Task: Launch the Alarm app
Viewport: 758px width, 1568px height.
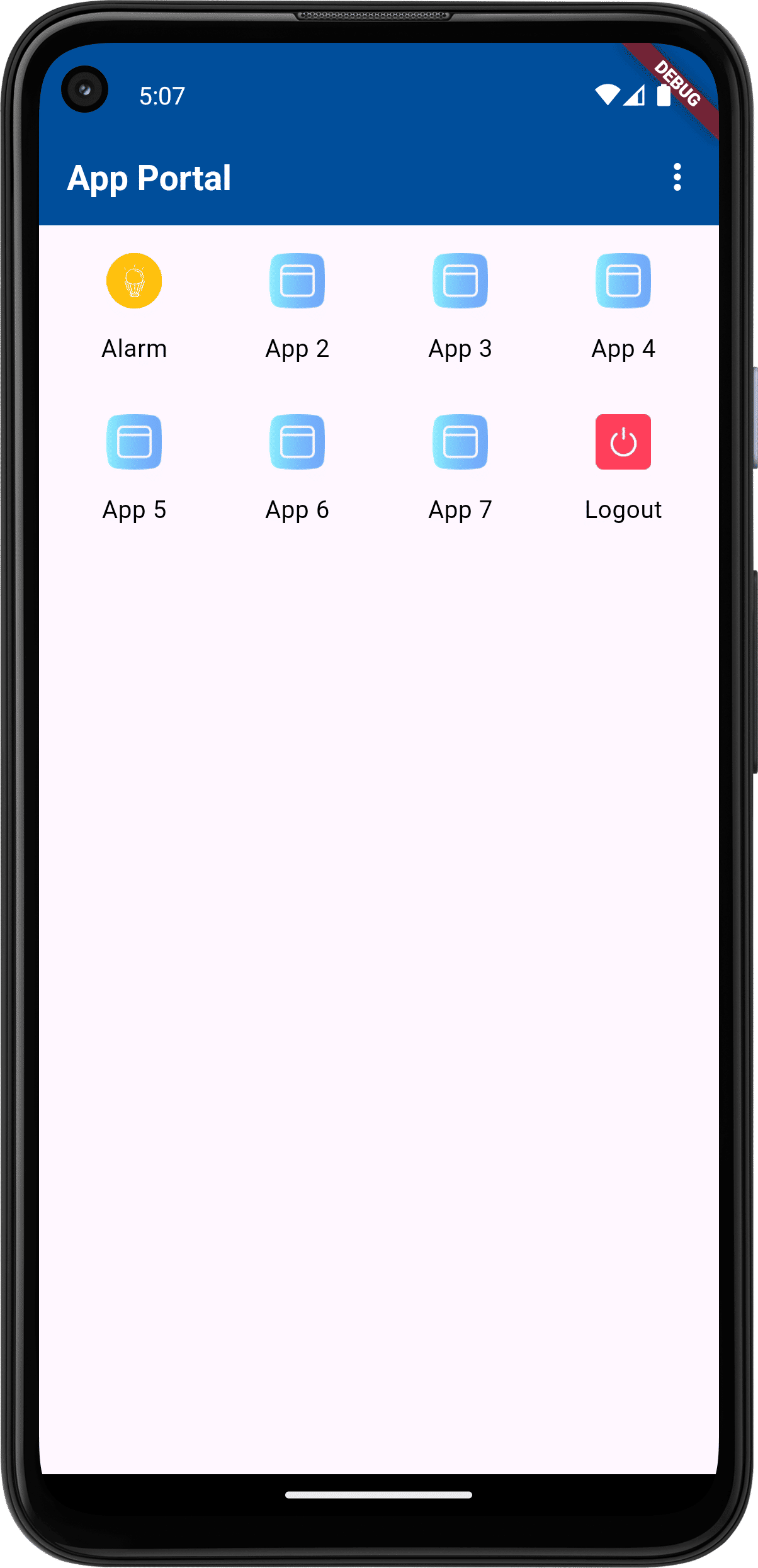Action: click(x=134, y=281)
